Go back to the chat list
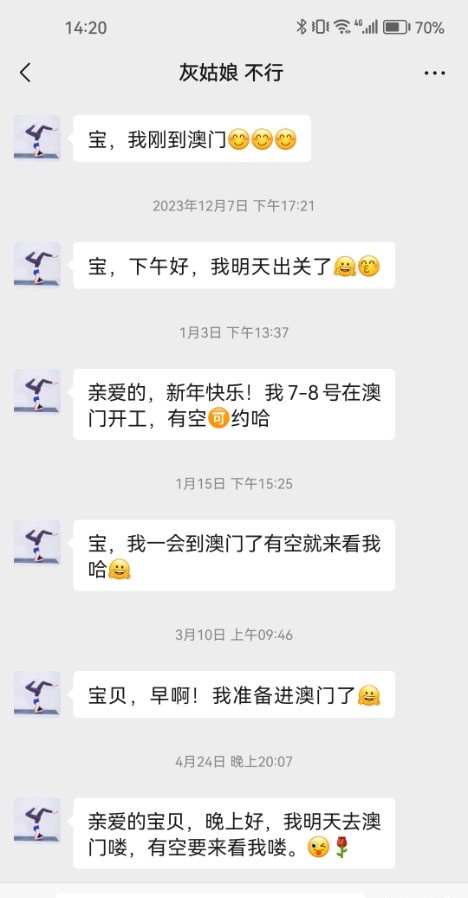This screenshot has height=898, width=468. [25, 73]
